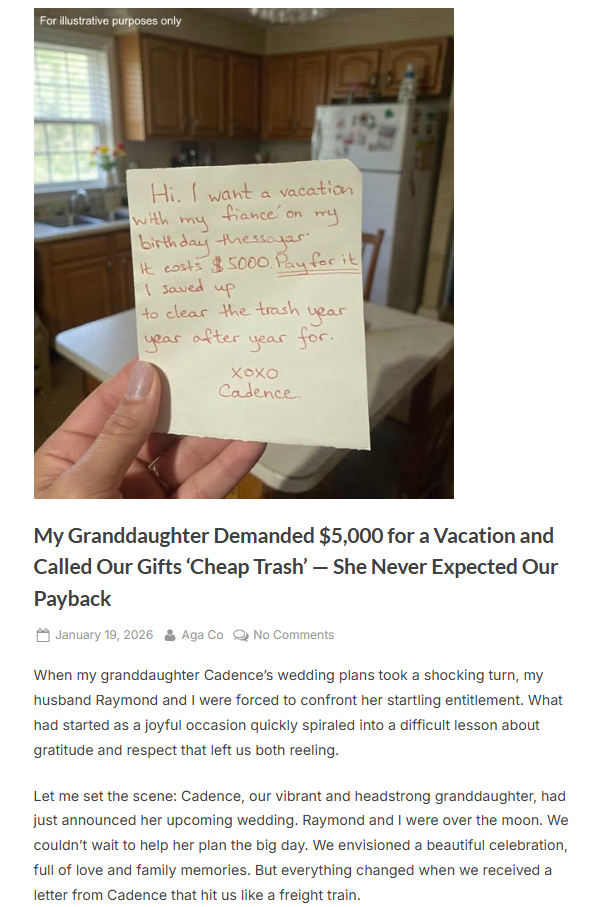This screenshot has width=604, height=907.
Task: View author Aga Co's posts
Action: click(202, 635)
